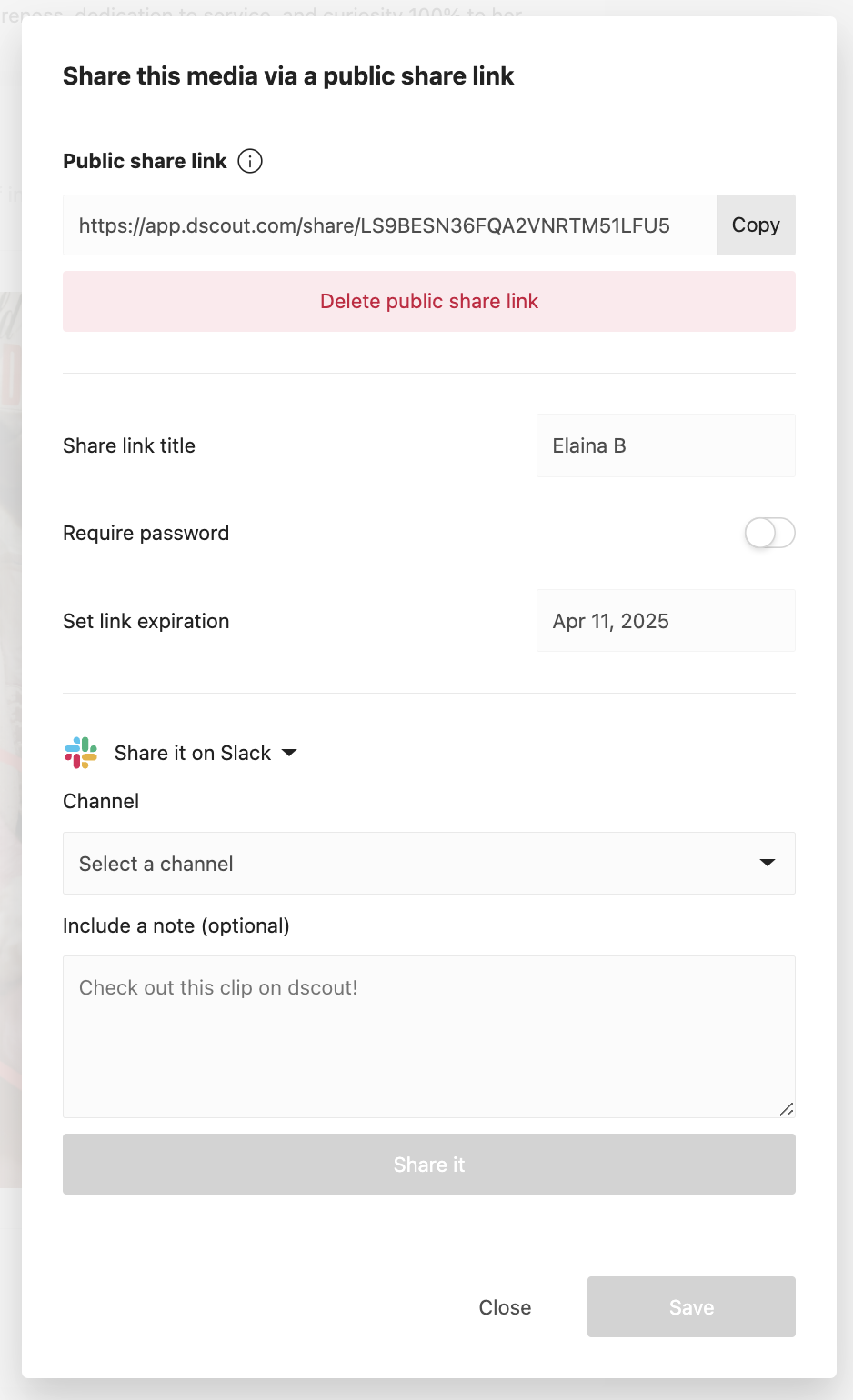853x1400 pixels.
Task: Toggle the Require password switch
Action: coord(769,533)
